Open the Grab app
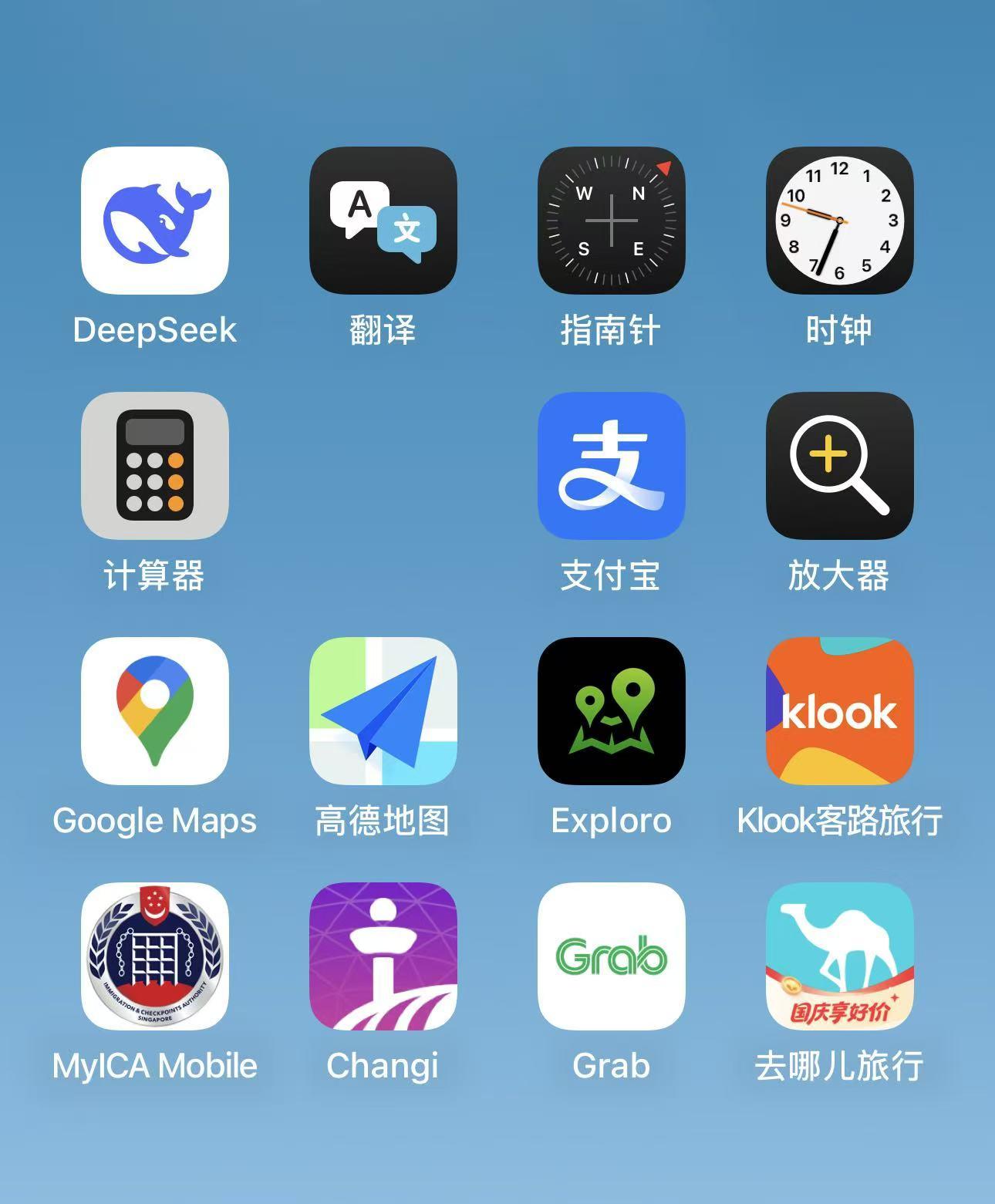Image resolution: width=995 pixels, height=1204 pixels. pos(611,956)
